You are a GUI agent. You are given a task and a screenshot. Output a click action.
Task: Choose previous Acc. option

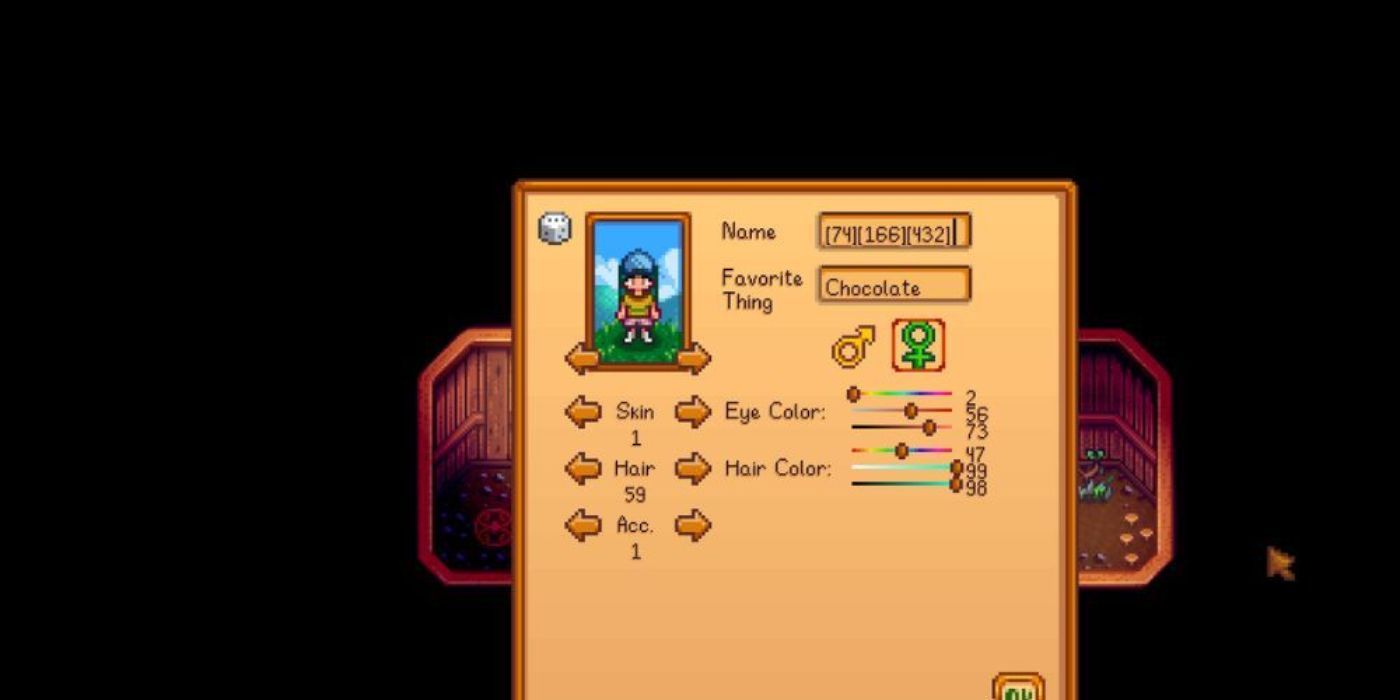582,525
